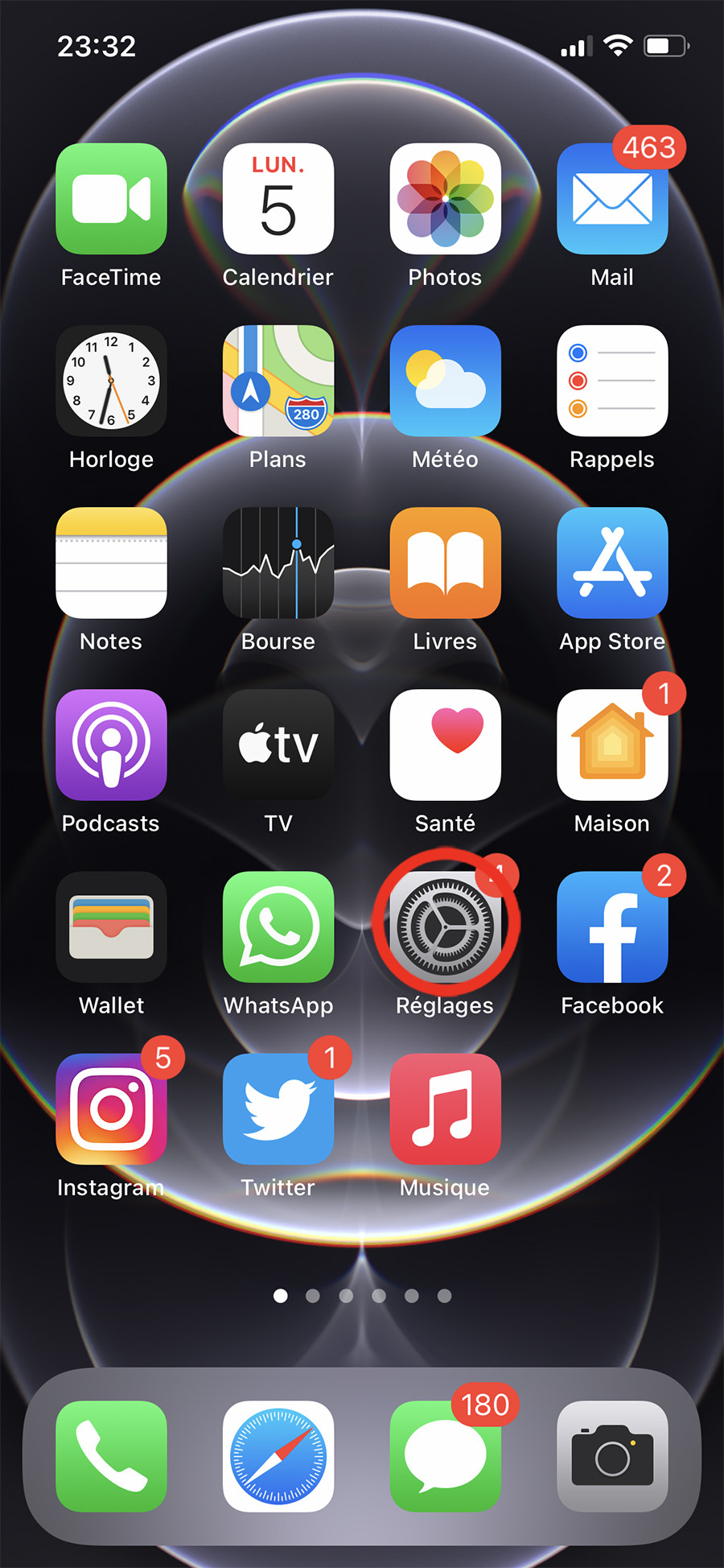Check the Météo app
Viewport: 724px width, 1568px height.
(x=445, y=381)
